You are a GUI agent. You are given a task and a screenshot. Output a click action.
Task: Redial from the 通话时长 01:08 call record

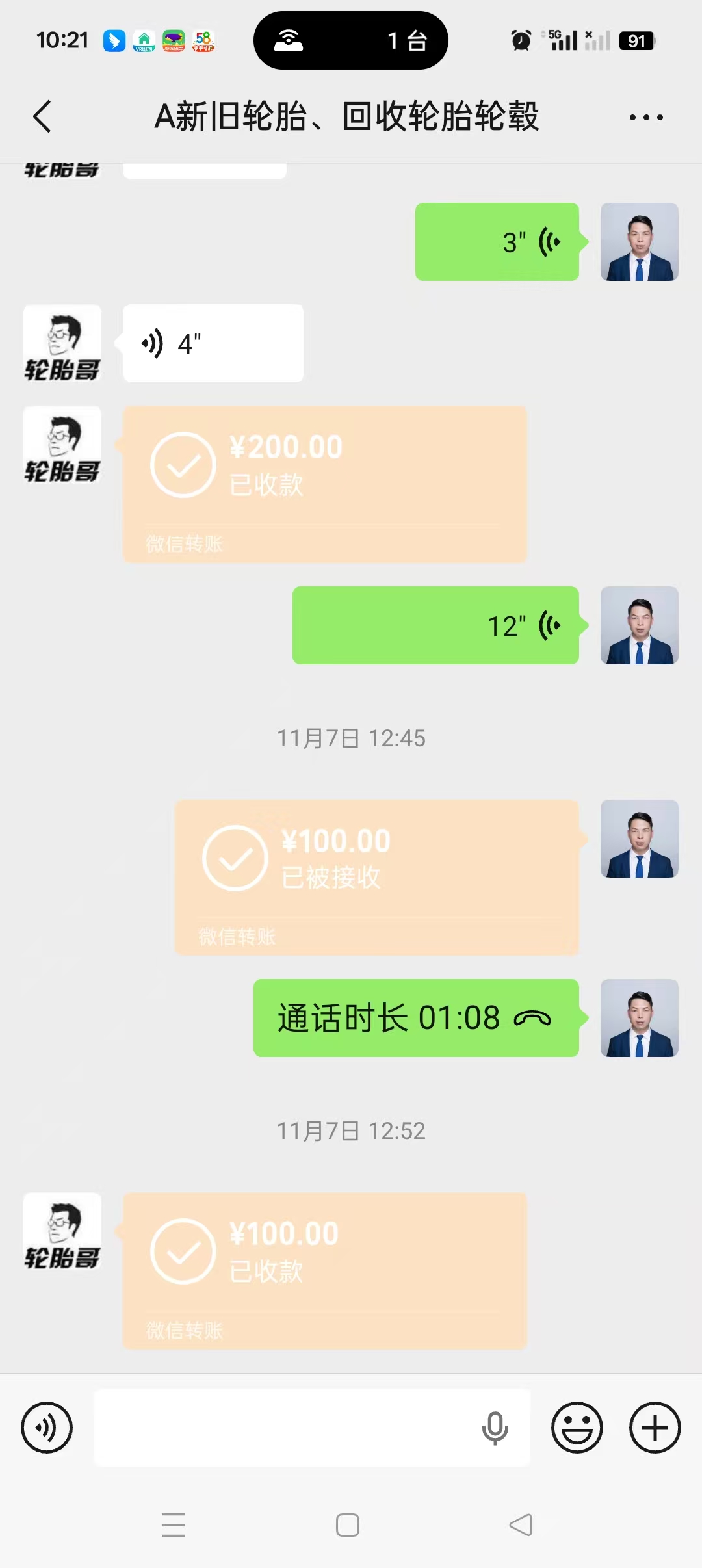[416, 1018]
